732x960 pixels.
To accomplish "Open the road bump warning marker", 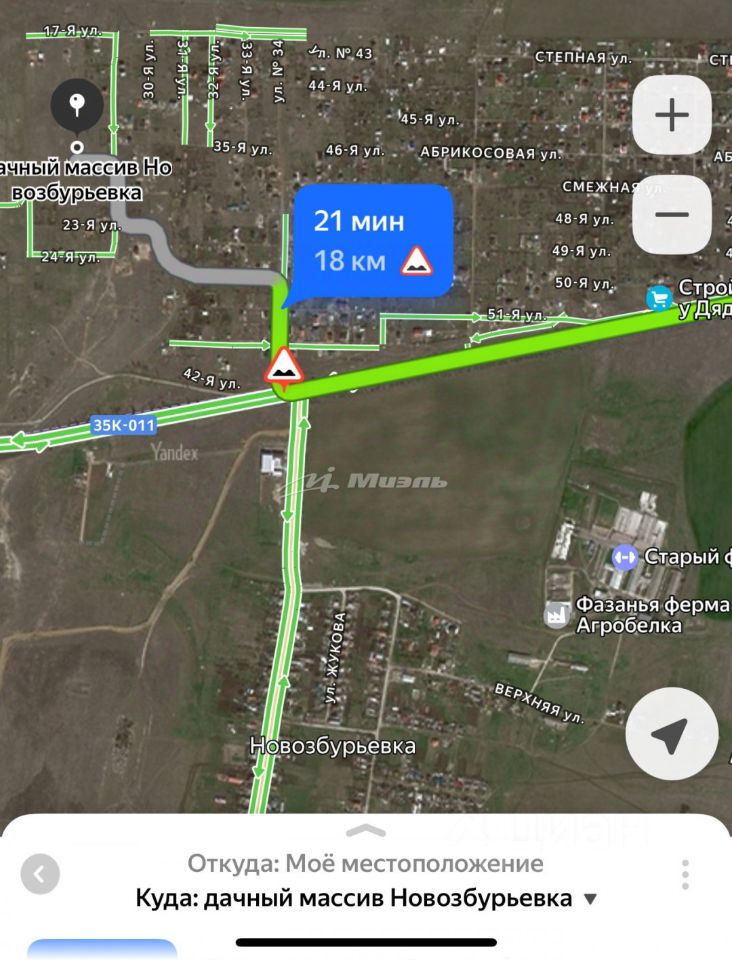I will pos(284,367).
